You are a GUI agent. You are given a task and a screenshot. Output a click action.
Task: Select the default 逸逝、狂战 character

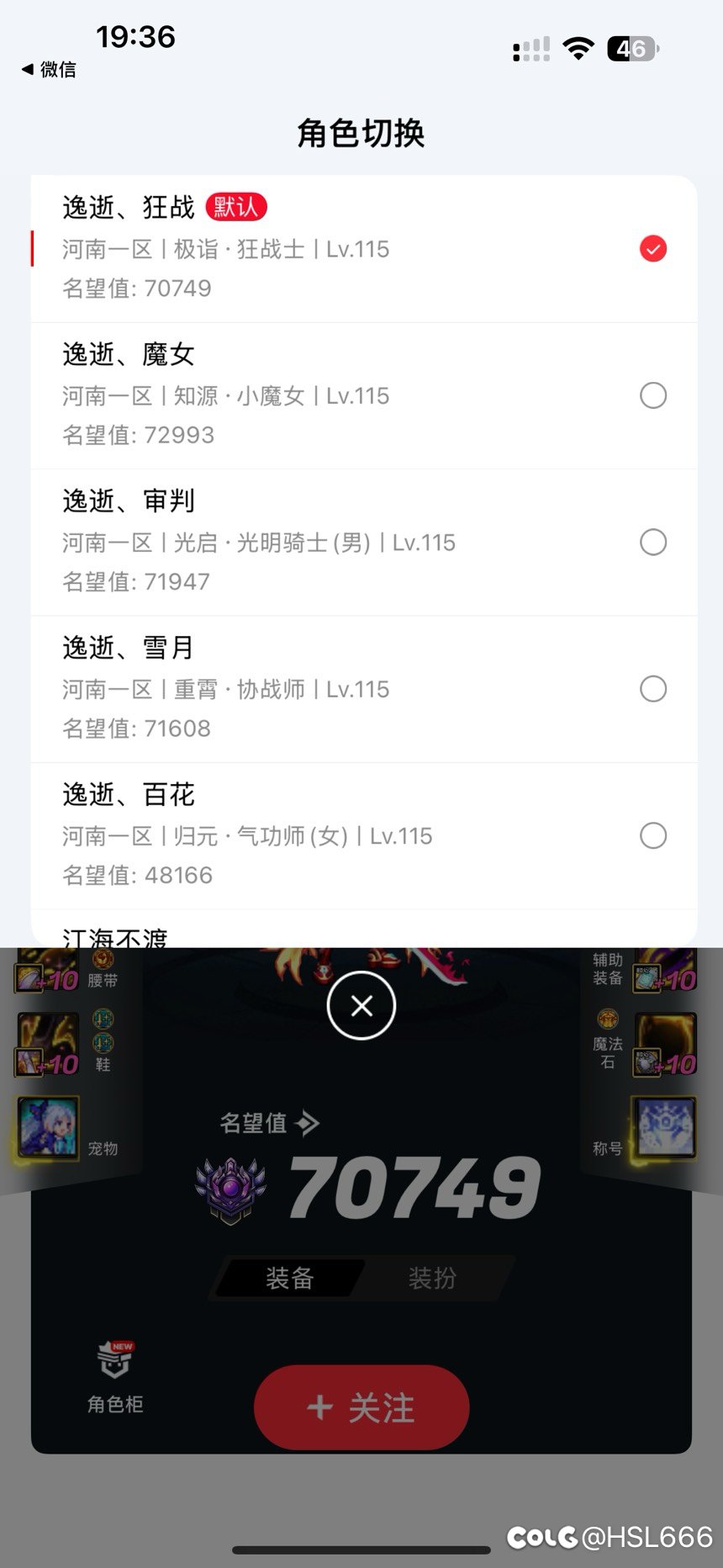(652, 249)
